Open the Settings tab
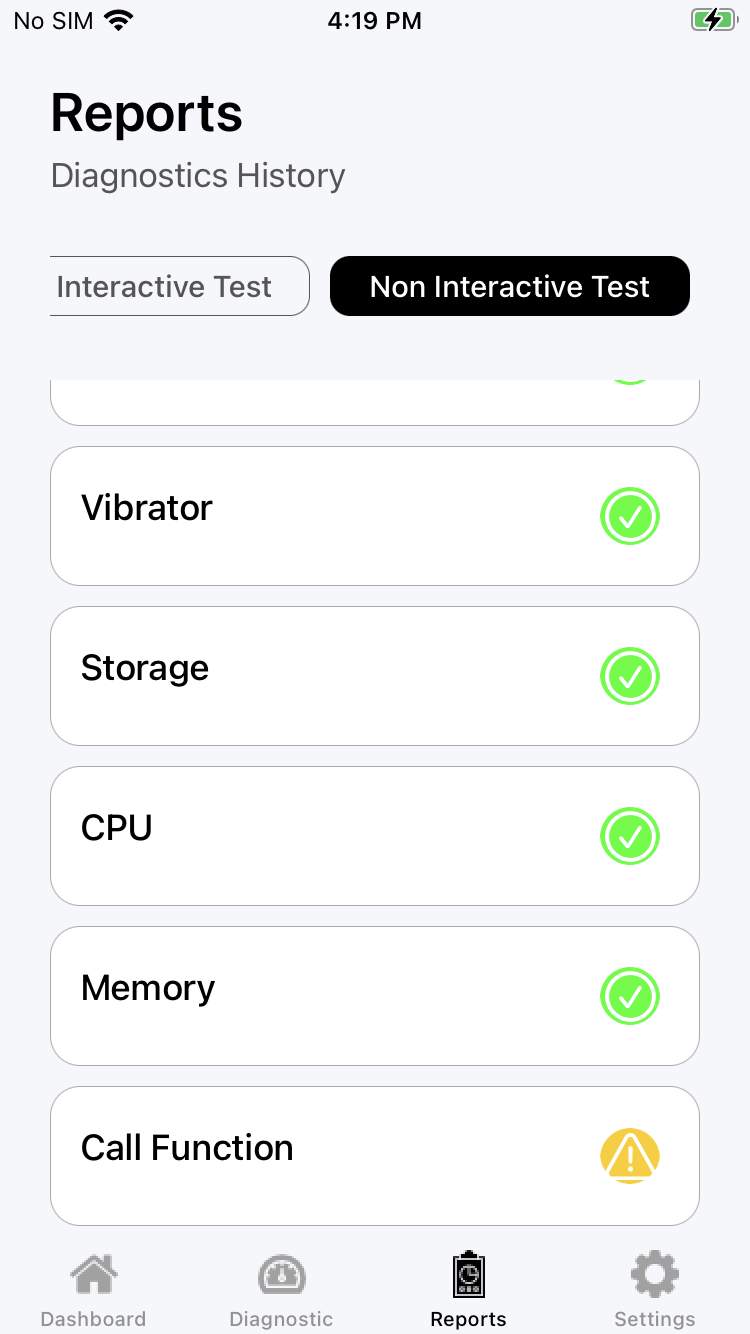 655,1290
